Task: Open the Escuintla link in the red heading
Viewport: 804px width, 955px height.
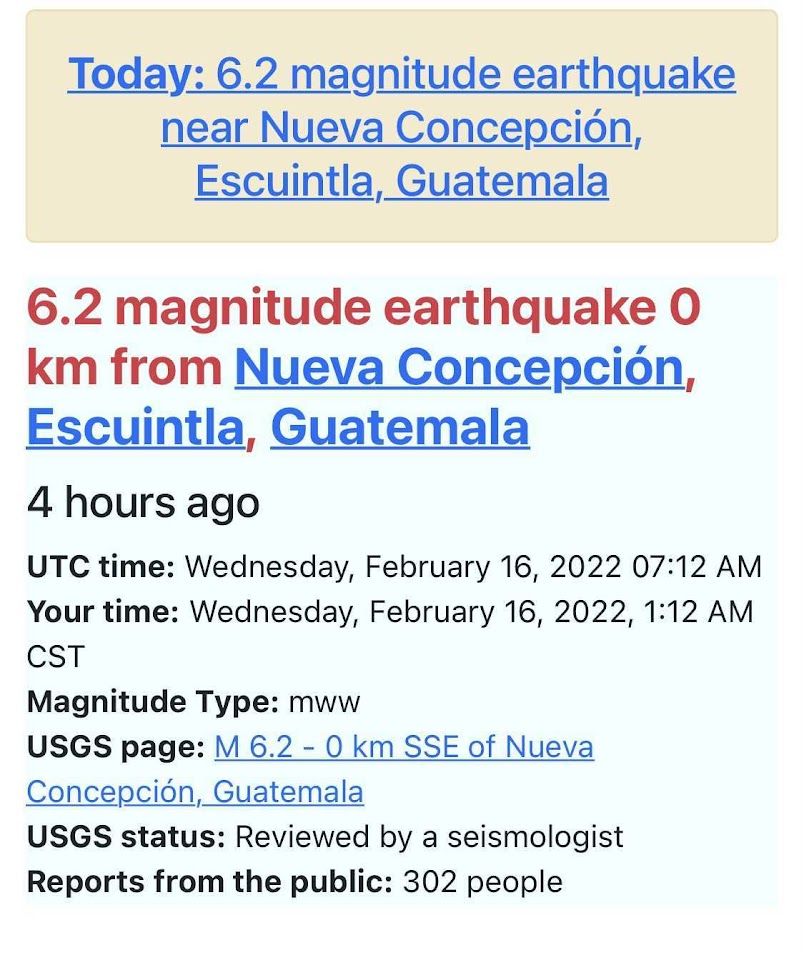Action: (x=135, y=428)
